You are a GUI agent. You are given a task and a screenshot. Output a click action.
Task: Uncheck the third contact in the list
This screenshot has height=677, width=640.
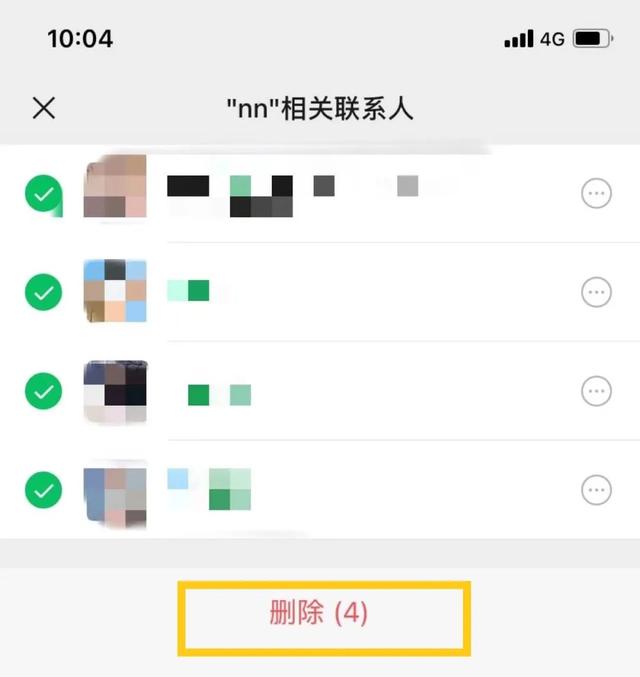point(43,391)
